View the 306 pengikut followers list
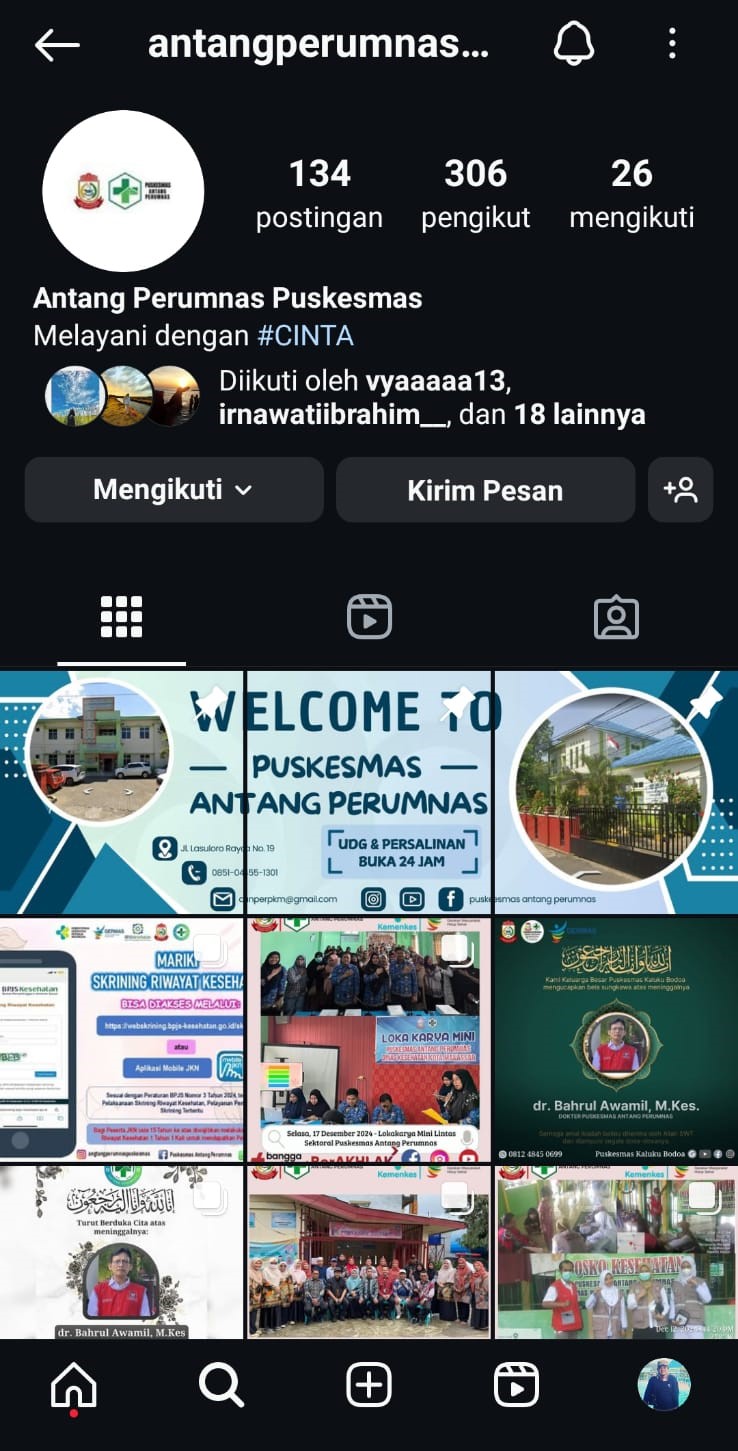Screen dimensions: 738x1451 tap(475, 193)
